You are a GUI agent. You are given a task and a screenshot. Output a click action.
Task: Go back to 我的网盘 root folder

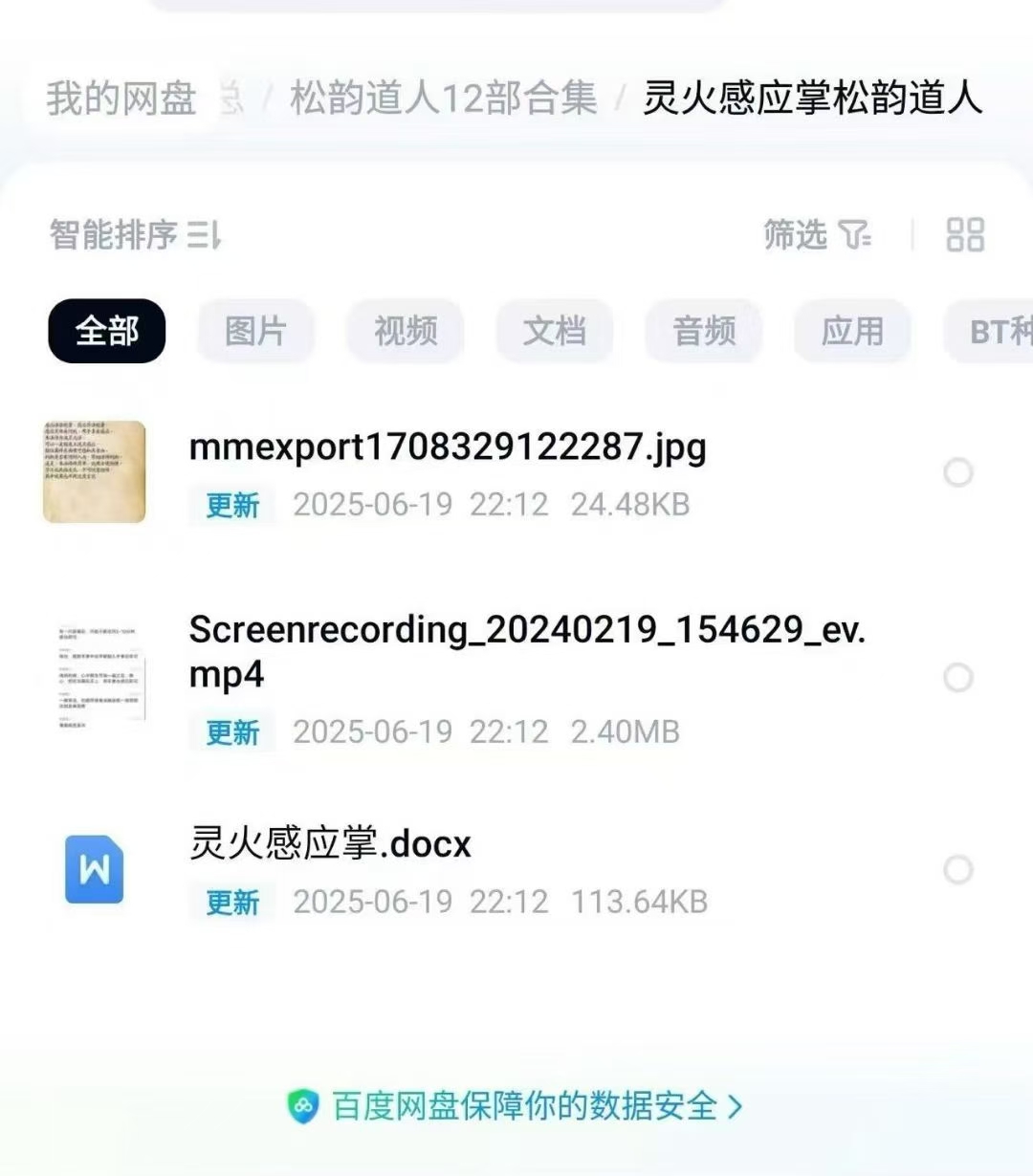coord(121,98)
